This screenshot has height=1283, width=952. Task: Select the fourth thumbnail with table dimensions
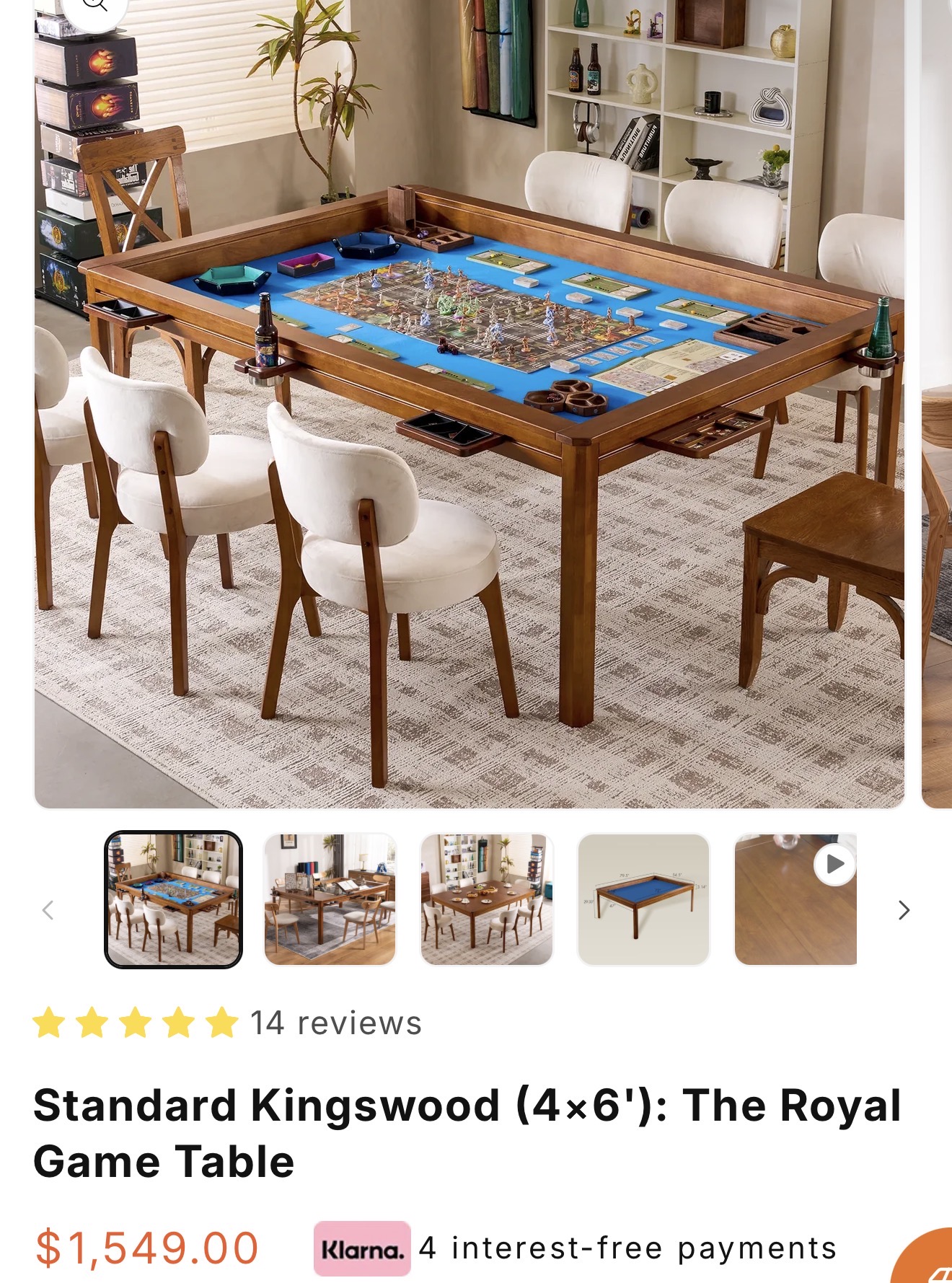tap(644, 899)
